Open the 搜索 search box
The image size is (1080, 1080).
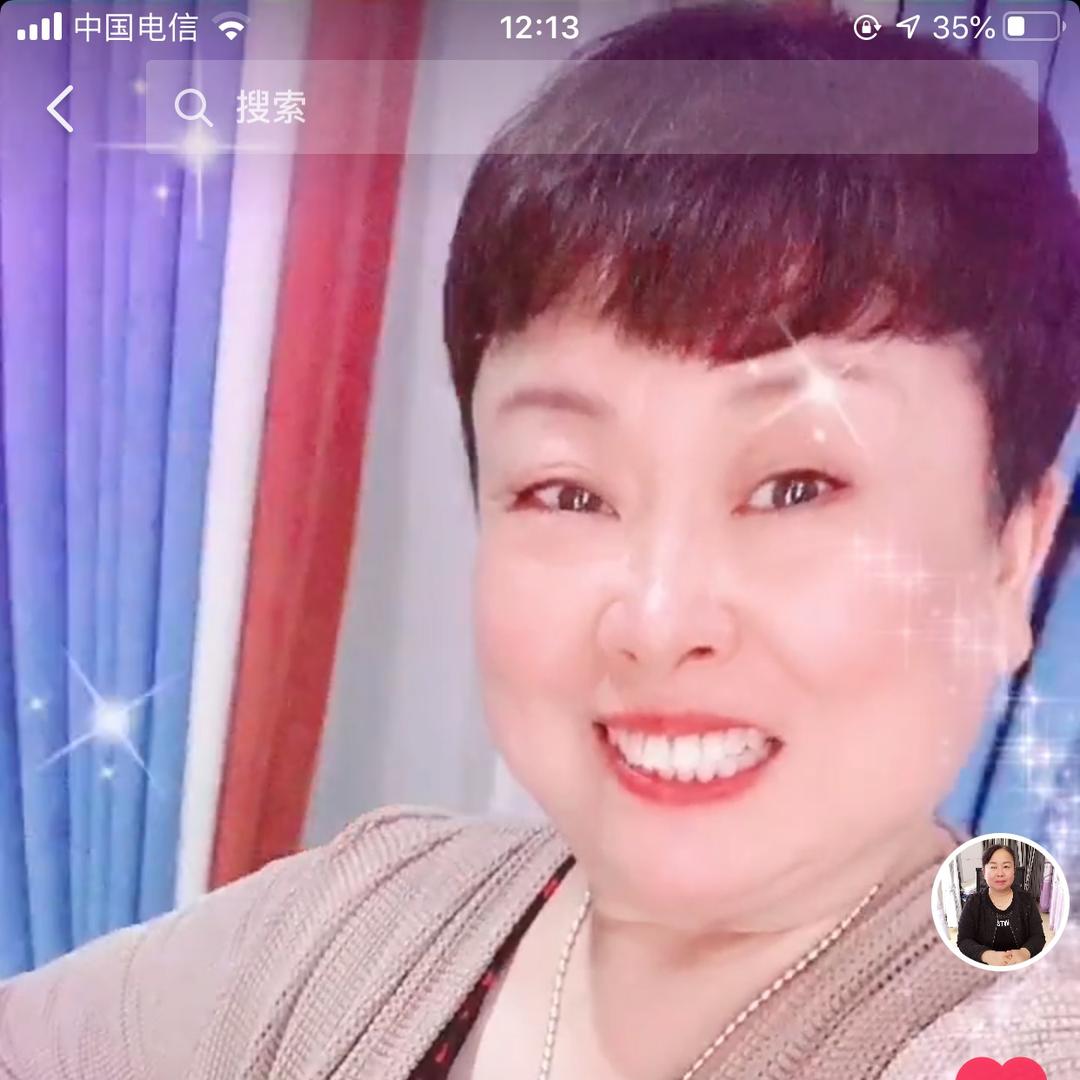click(592, 107)
